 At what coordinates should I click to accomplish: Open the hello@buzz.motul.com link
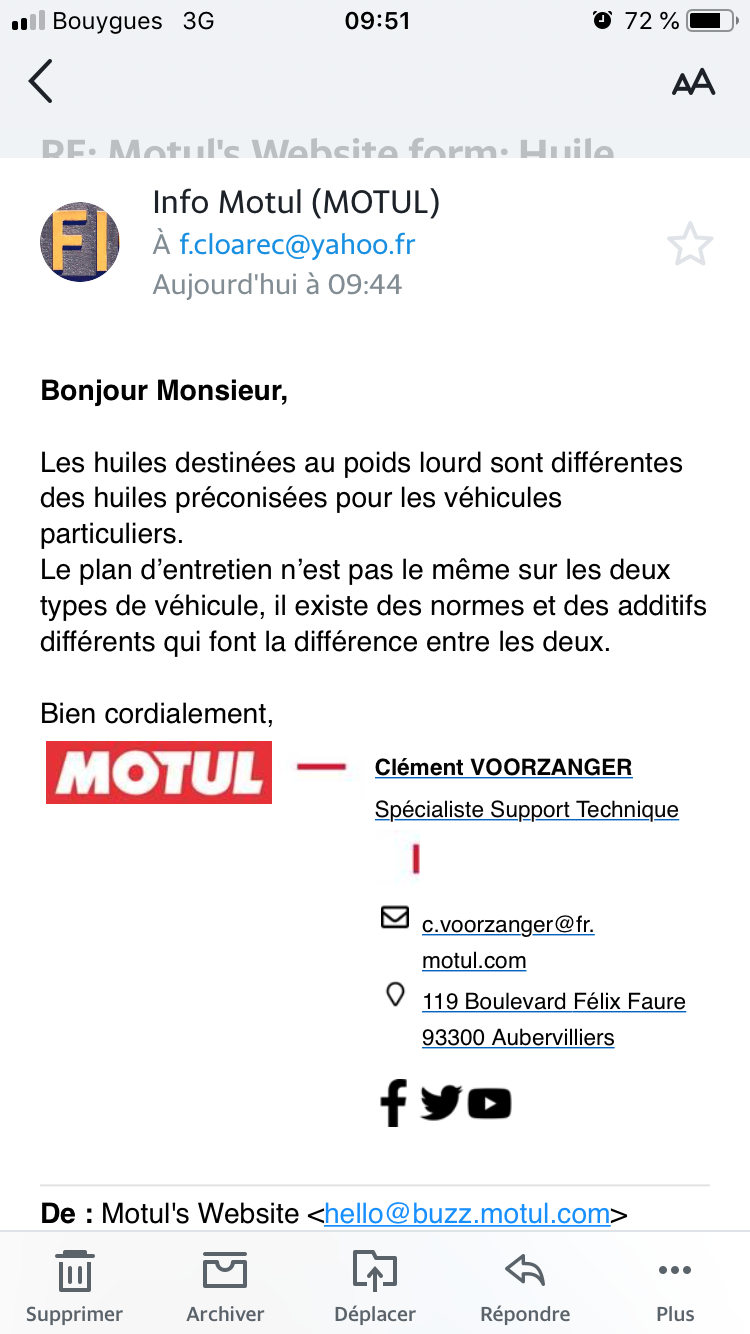click(467, 1213)
